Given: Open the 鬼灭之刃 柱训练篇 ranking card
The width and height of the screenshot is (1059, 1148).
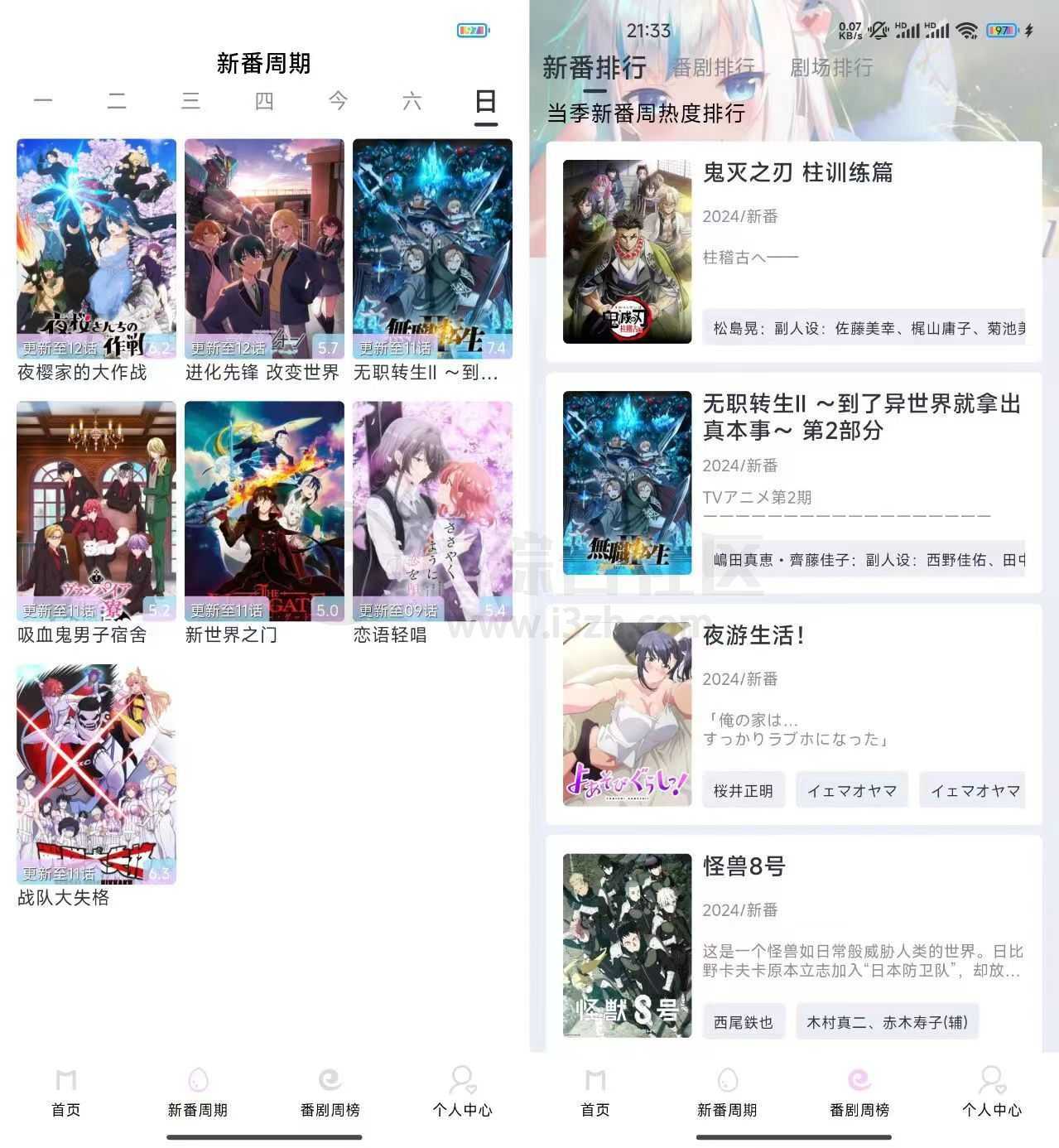Looking at the screenshot, I should (x=793, y=252).
